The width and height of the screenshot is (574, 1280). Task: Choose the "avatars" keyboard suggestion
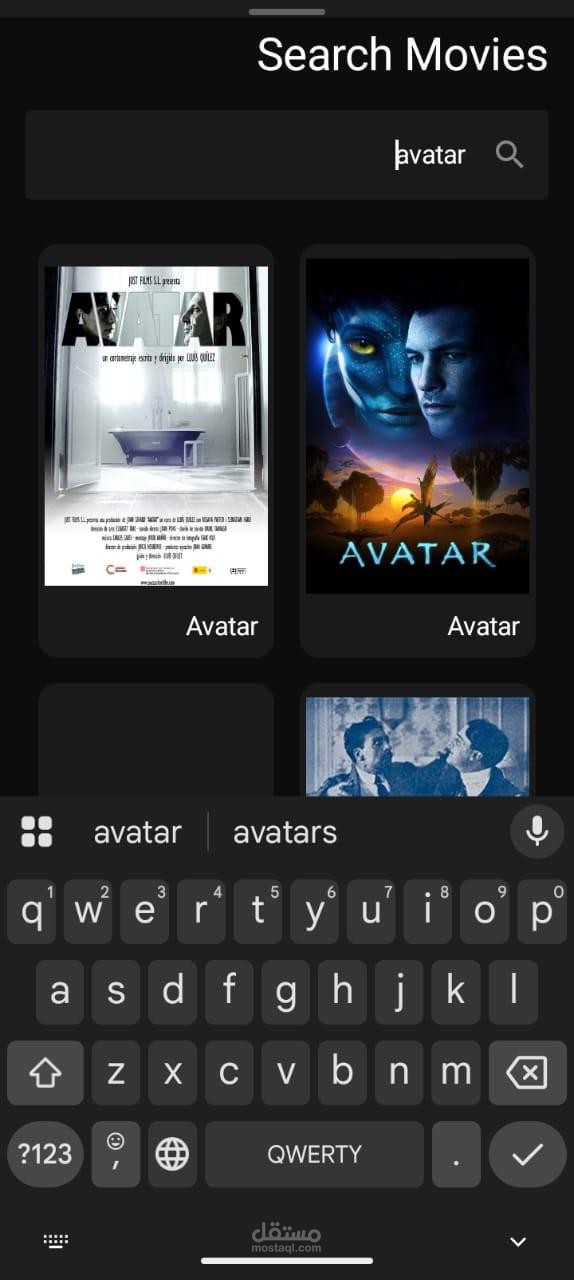click(x=285, y=832)
